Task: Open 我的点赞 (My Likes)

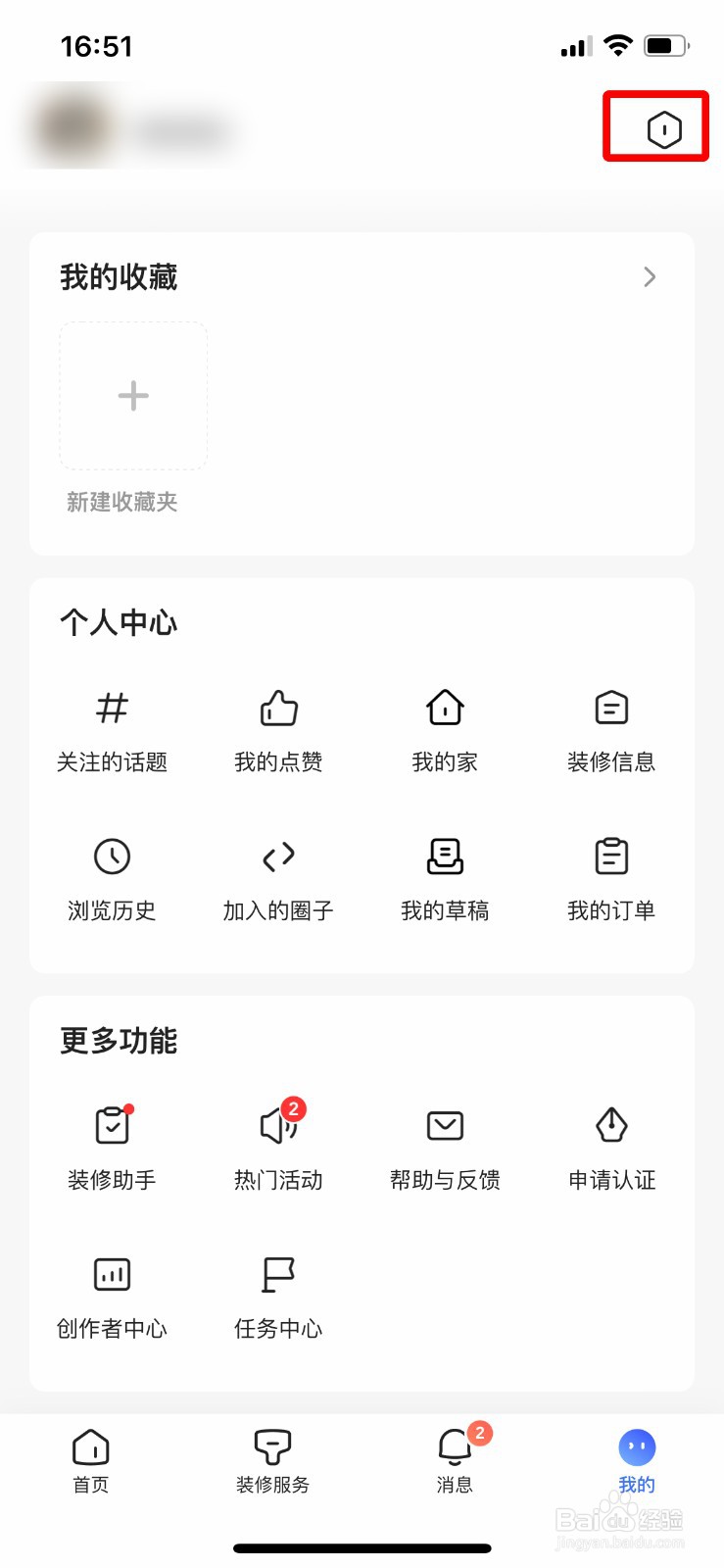Action: pos(278,729)
